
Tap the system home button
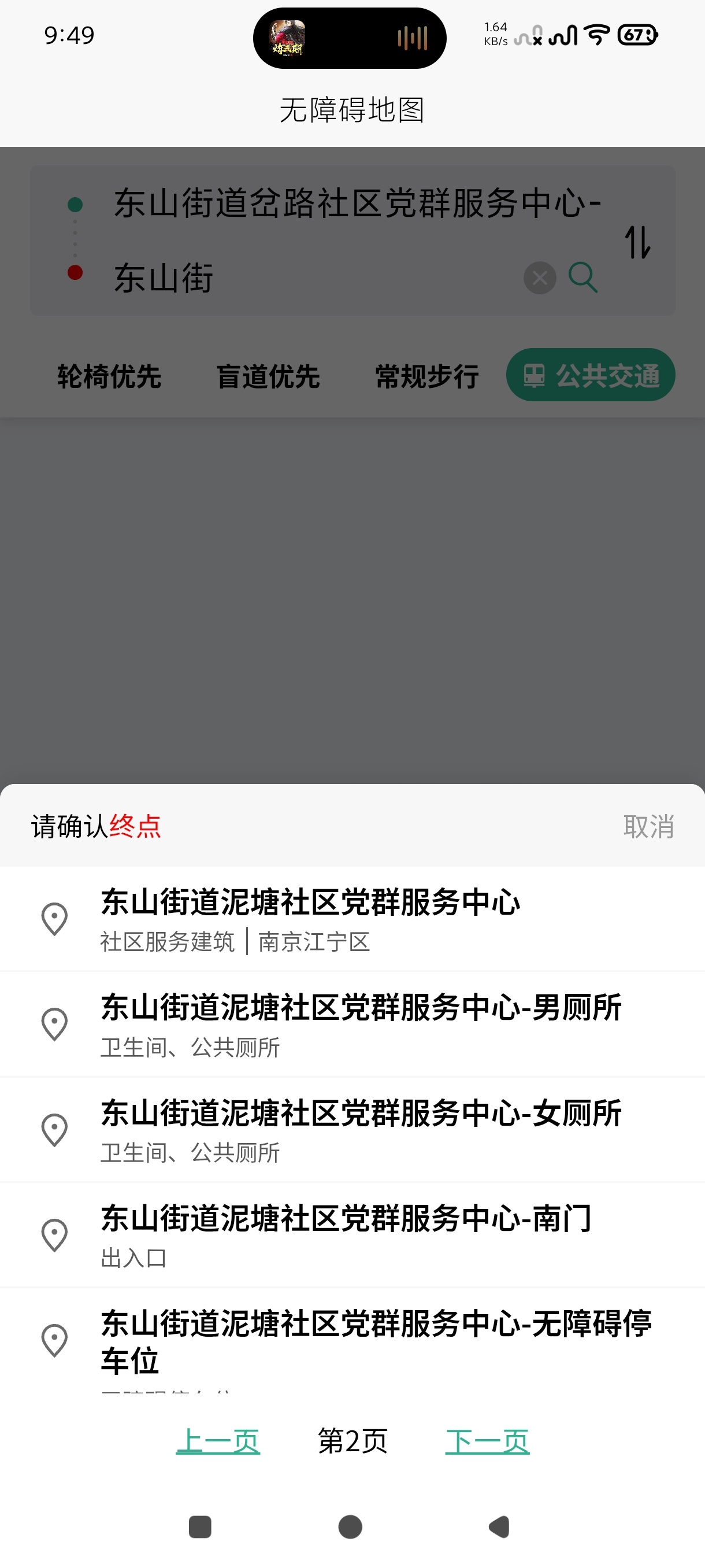[x=350, y=1526]
